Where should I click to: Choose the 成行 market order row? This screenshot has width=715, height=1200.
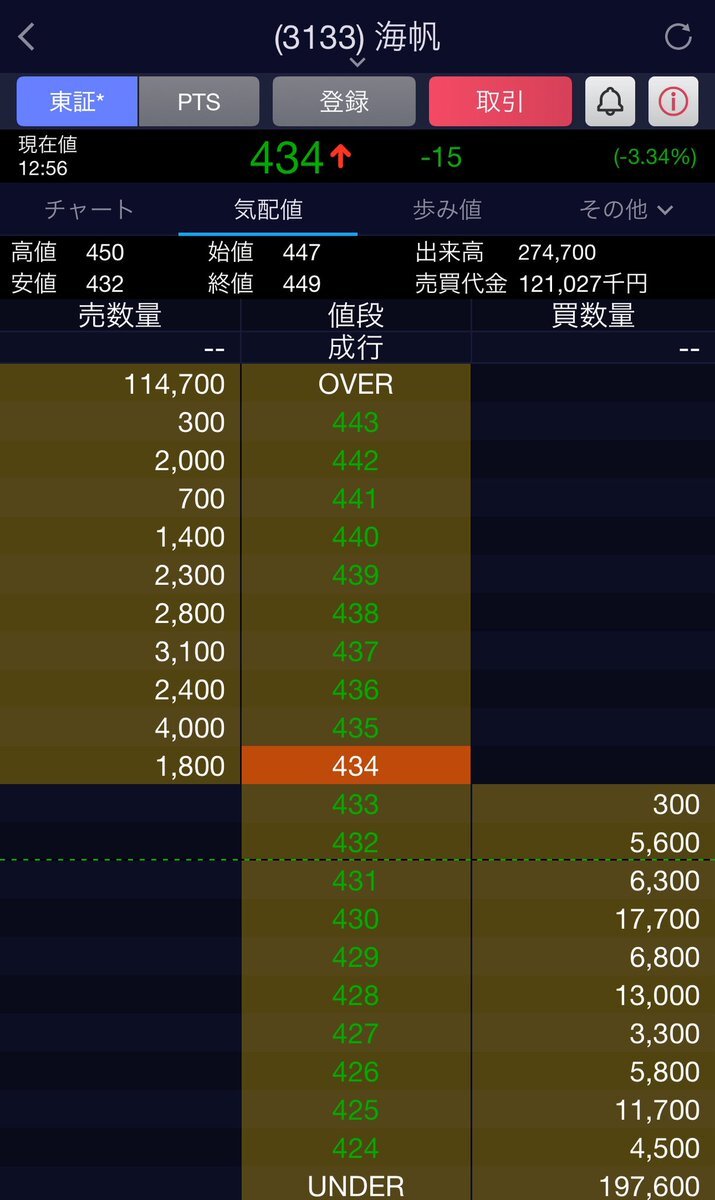(356, 348)
